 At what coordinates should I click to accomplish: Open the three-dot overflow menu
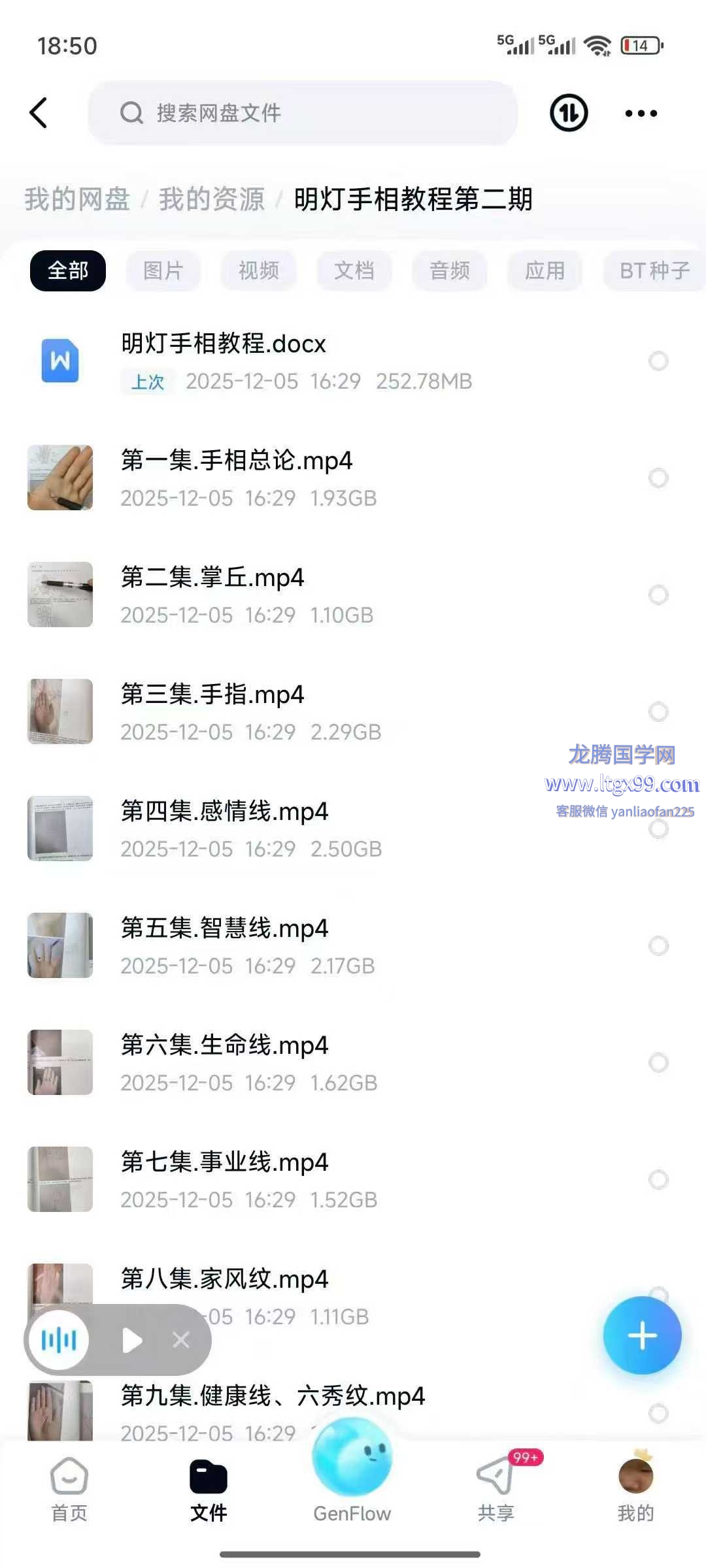click(641, 113)
